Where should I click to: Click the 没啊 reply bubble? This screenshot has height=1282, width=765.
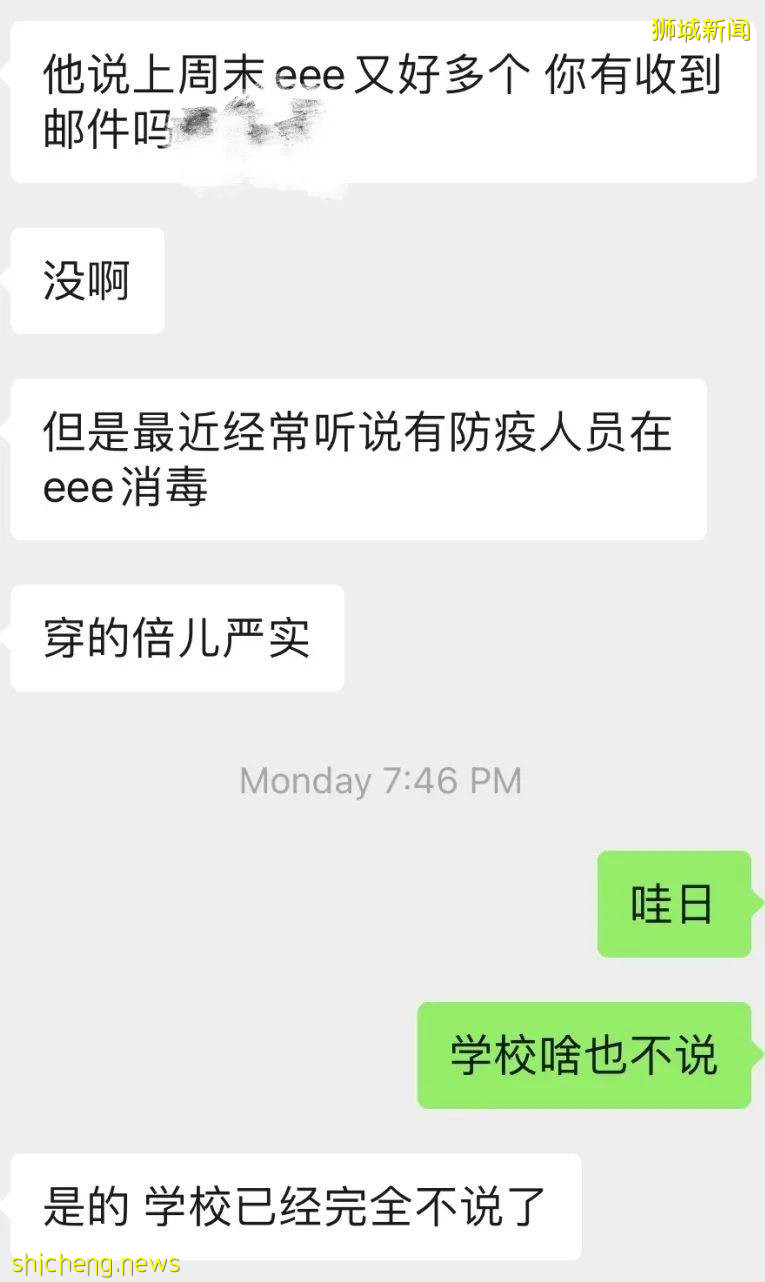85,280
